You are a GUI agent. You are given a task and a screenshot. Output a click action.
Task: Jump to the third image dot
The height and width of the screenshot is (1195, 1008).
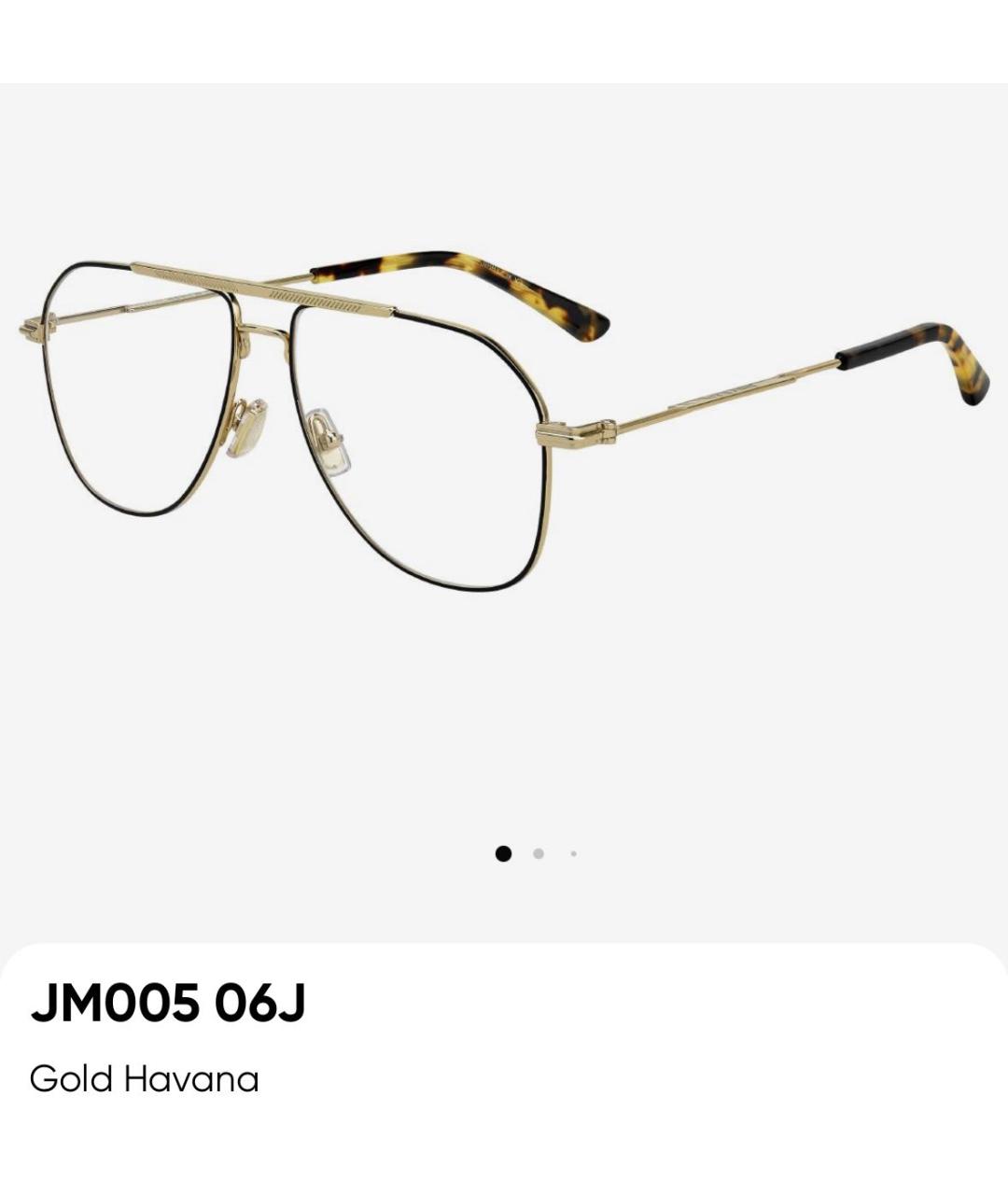tap(573, 853)
